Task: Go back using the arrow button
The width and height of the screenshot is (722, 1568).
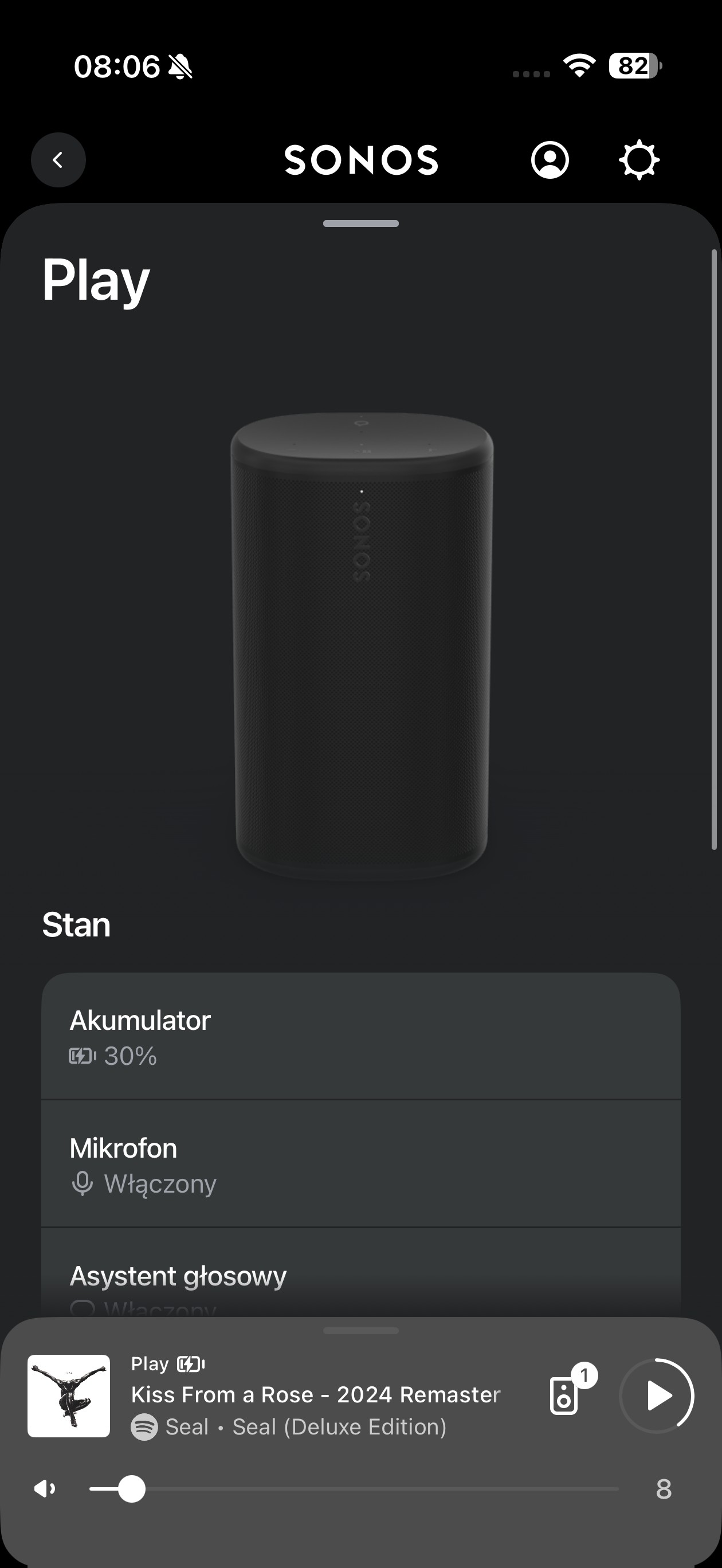Action: 58,160
